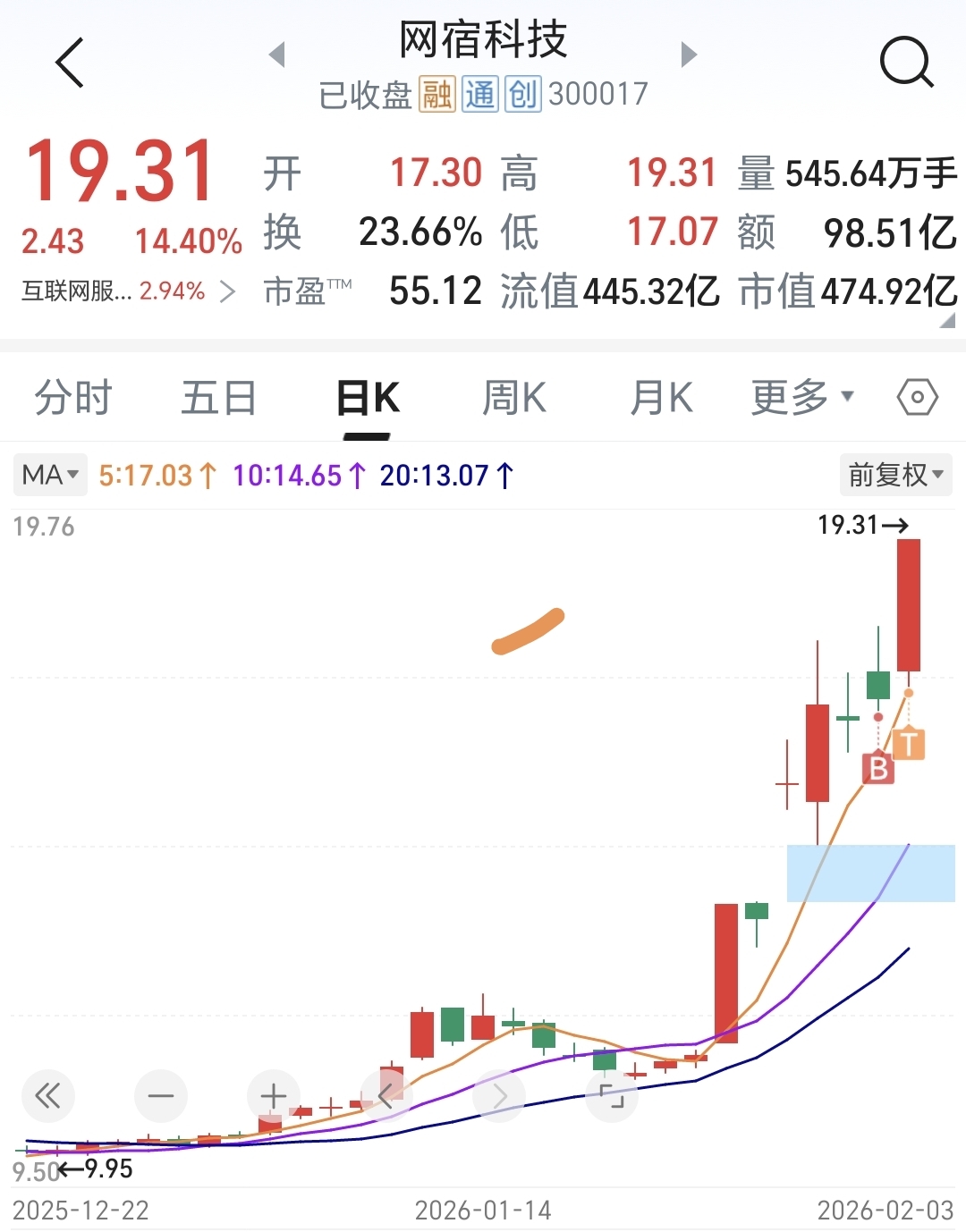The height and width of the screenshot is (1232, 966).
Task: Switch to the 周K chart tab
Action: 514,398
